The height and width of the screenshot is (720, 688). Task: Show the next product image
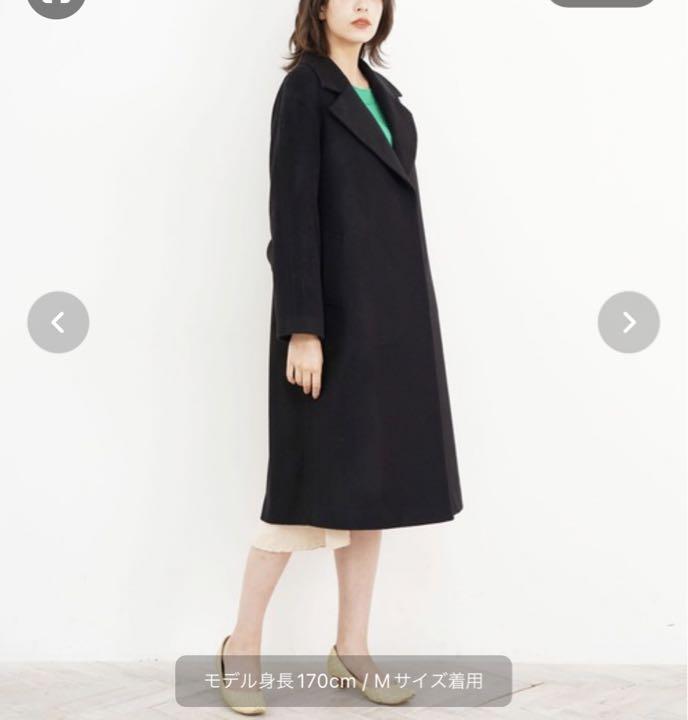click(x=628, y=322)
